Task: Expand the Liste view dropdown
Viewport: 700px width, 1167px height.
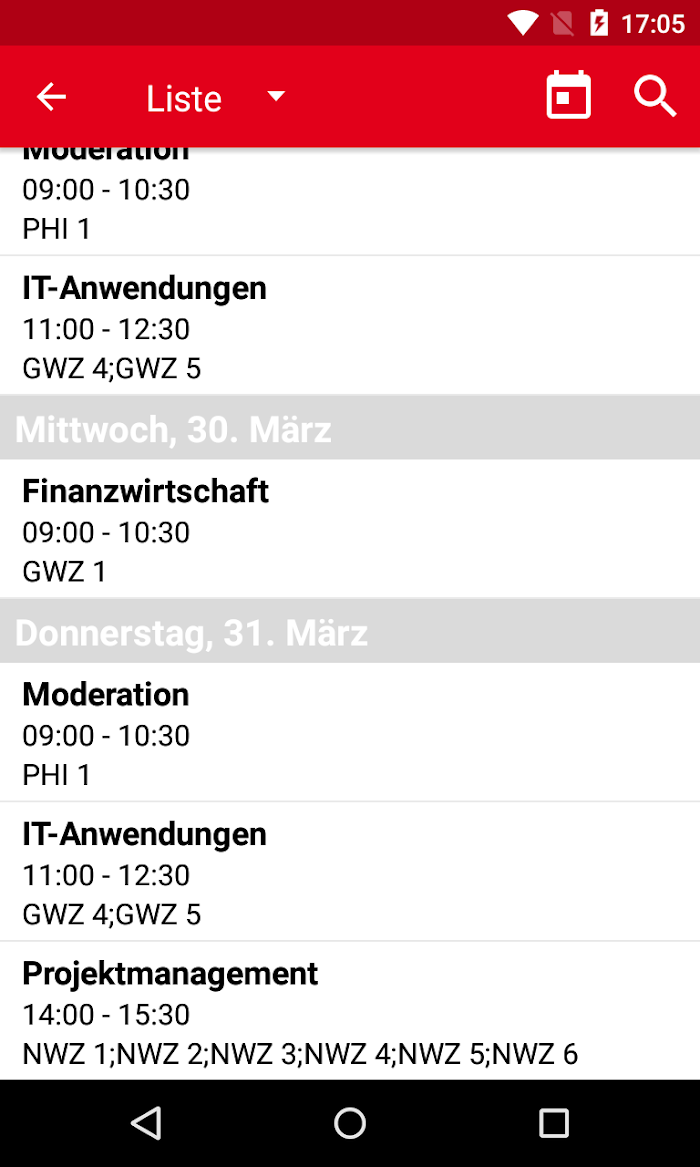Action: [215, 98]
